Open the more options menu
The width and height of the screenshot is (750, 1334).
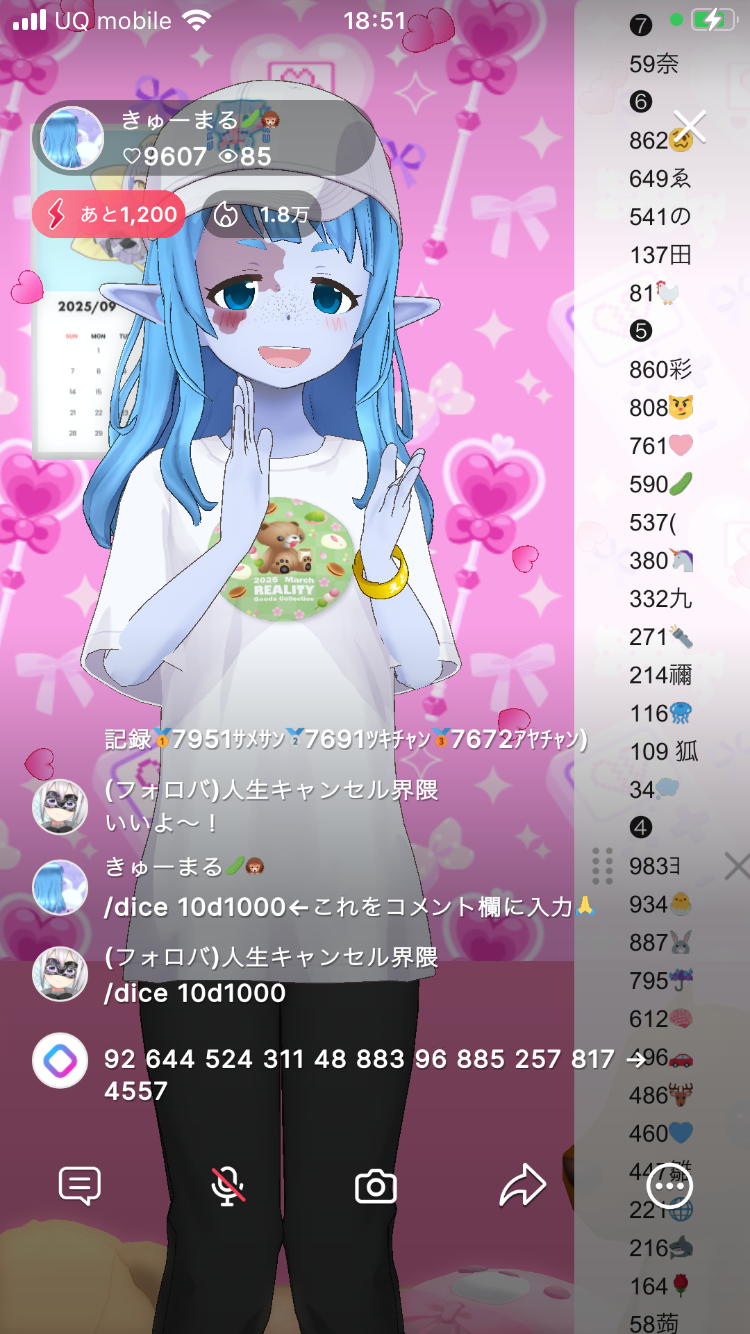[x=670, y=1187]
